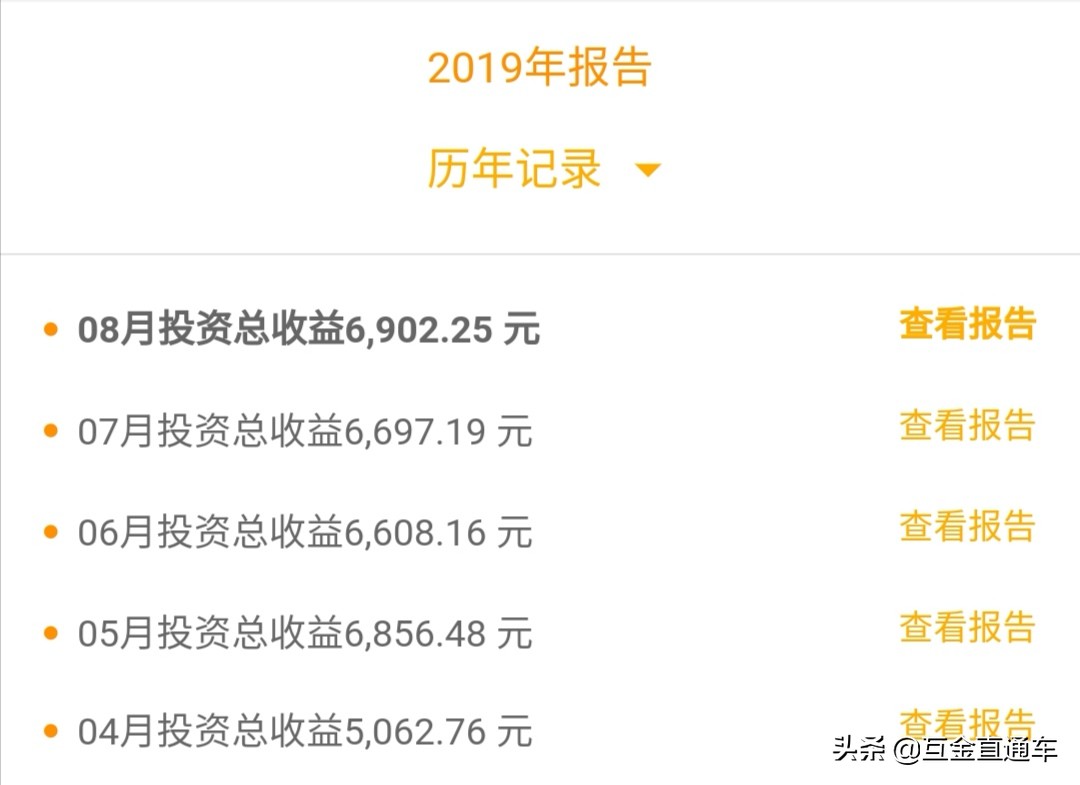
Task: View the 07月 report via 查看报告
Action: point(966,426)
